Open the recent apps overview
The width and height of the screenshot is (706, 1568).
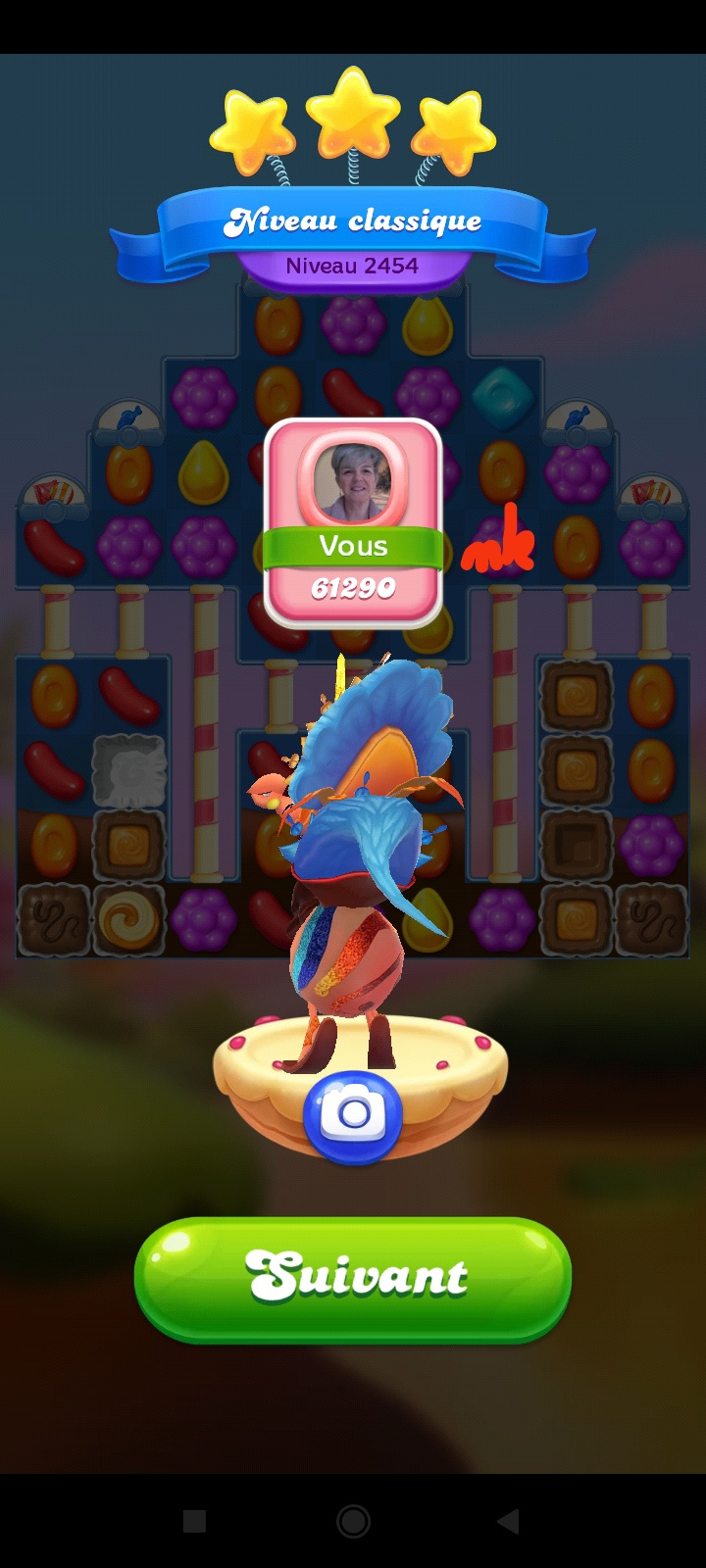(195, 1521)
